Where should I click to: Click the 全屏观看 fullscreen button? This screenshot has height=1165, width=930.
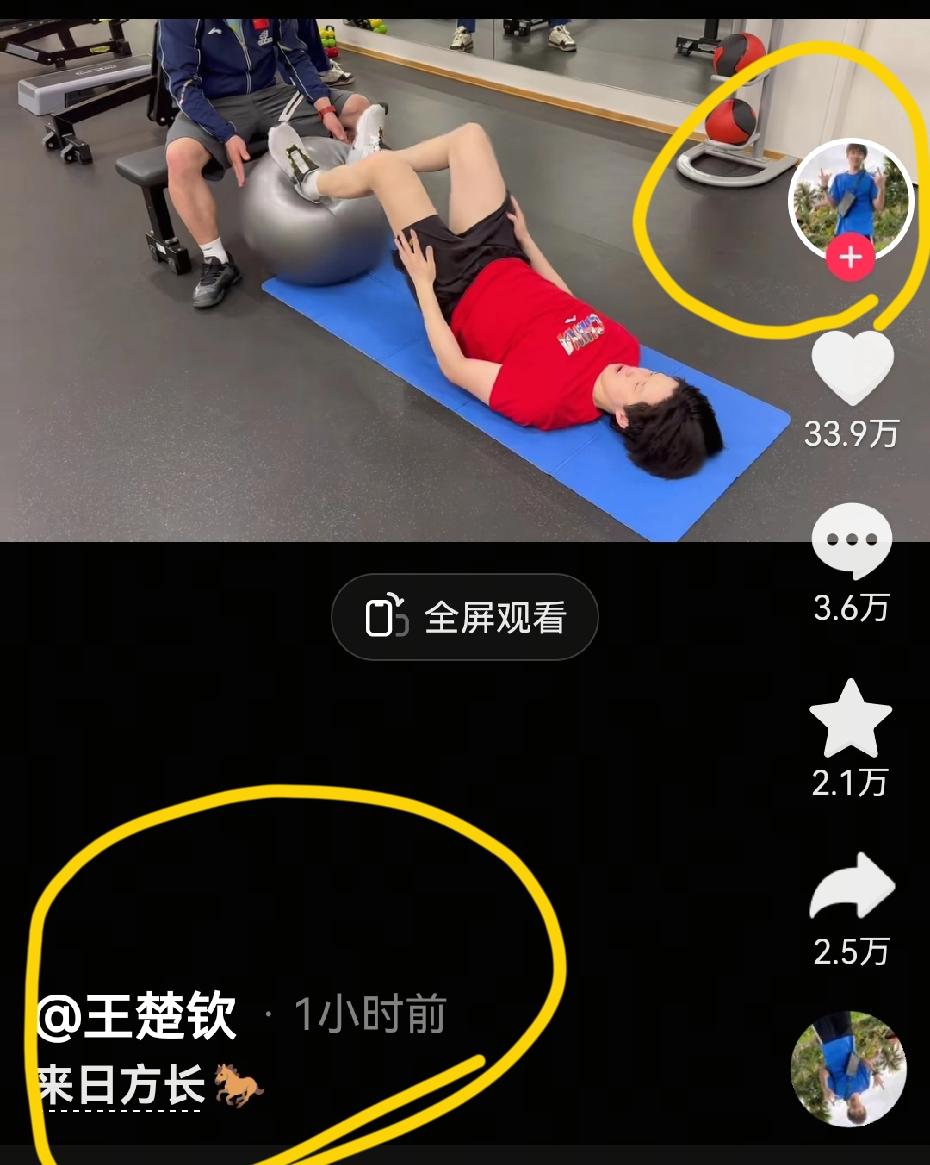466,618
